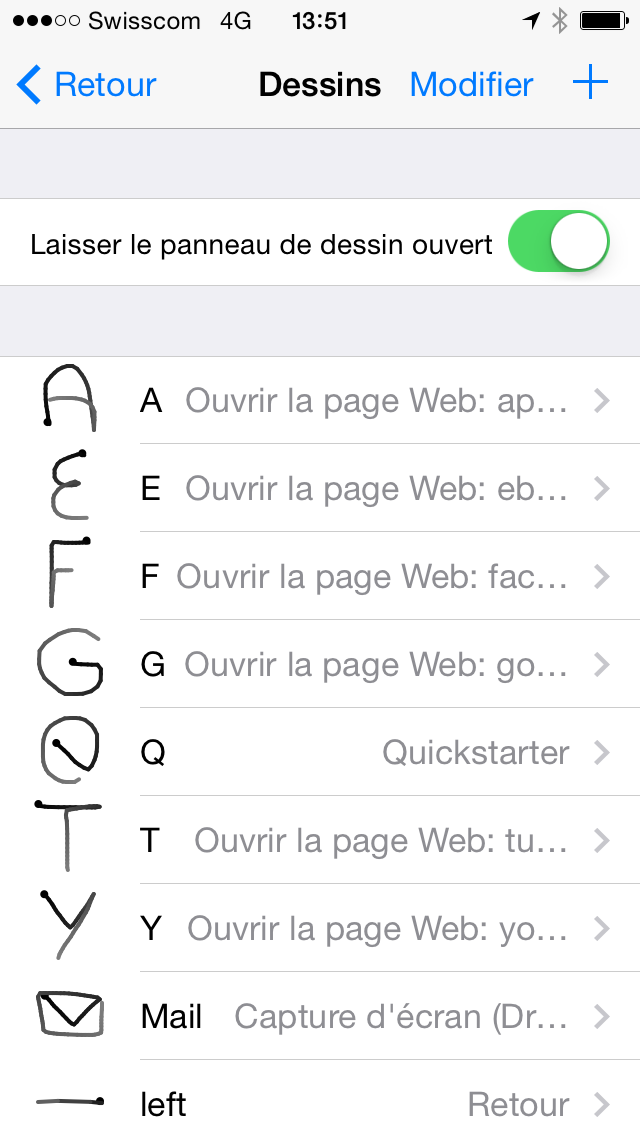
Task: Select the F drawing entry
Action: point(320,576)
